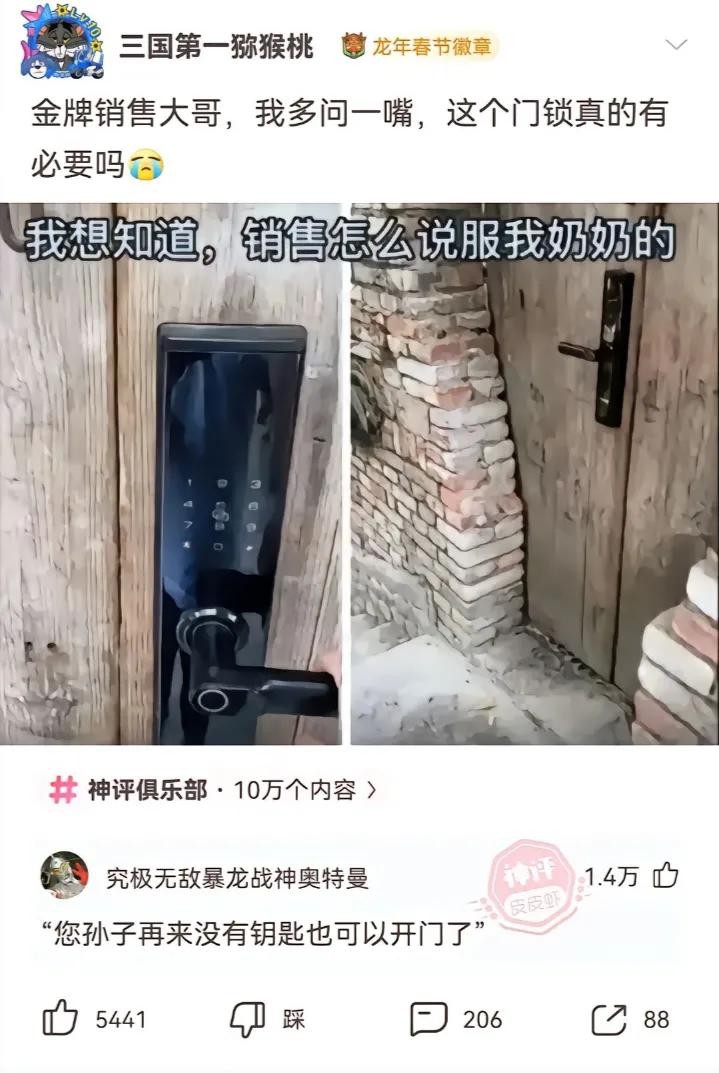Open 究极无敌暴龙战神奥特曼's avatar

click(x=64, y=877)
